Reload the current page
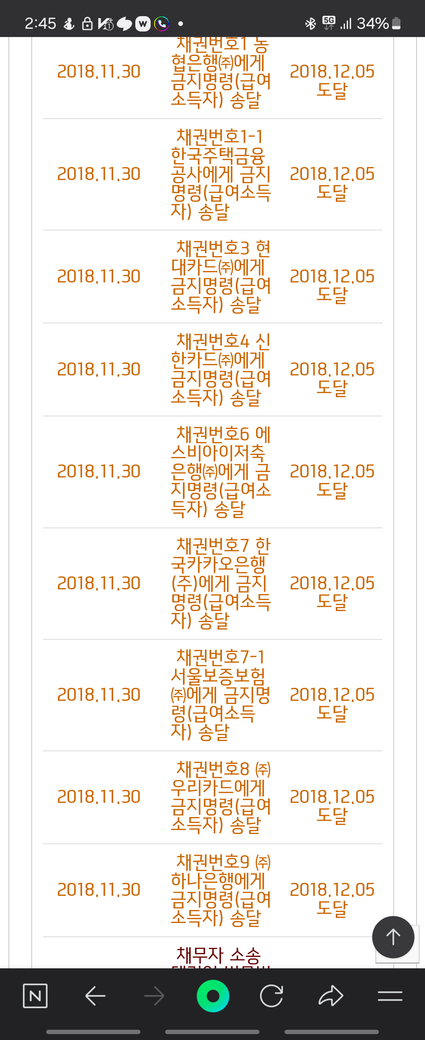This screenshot has height=1040, width=425. [271, 996]
